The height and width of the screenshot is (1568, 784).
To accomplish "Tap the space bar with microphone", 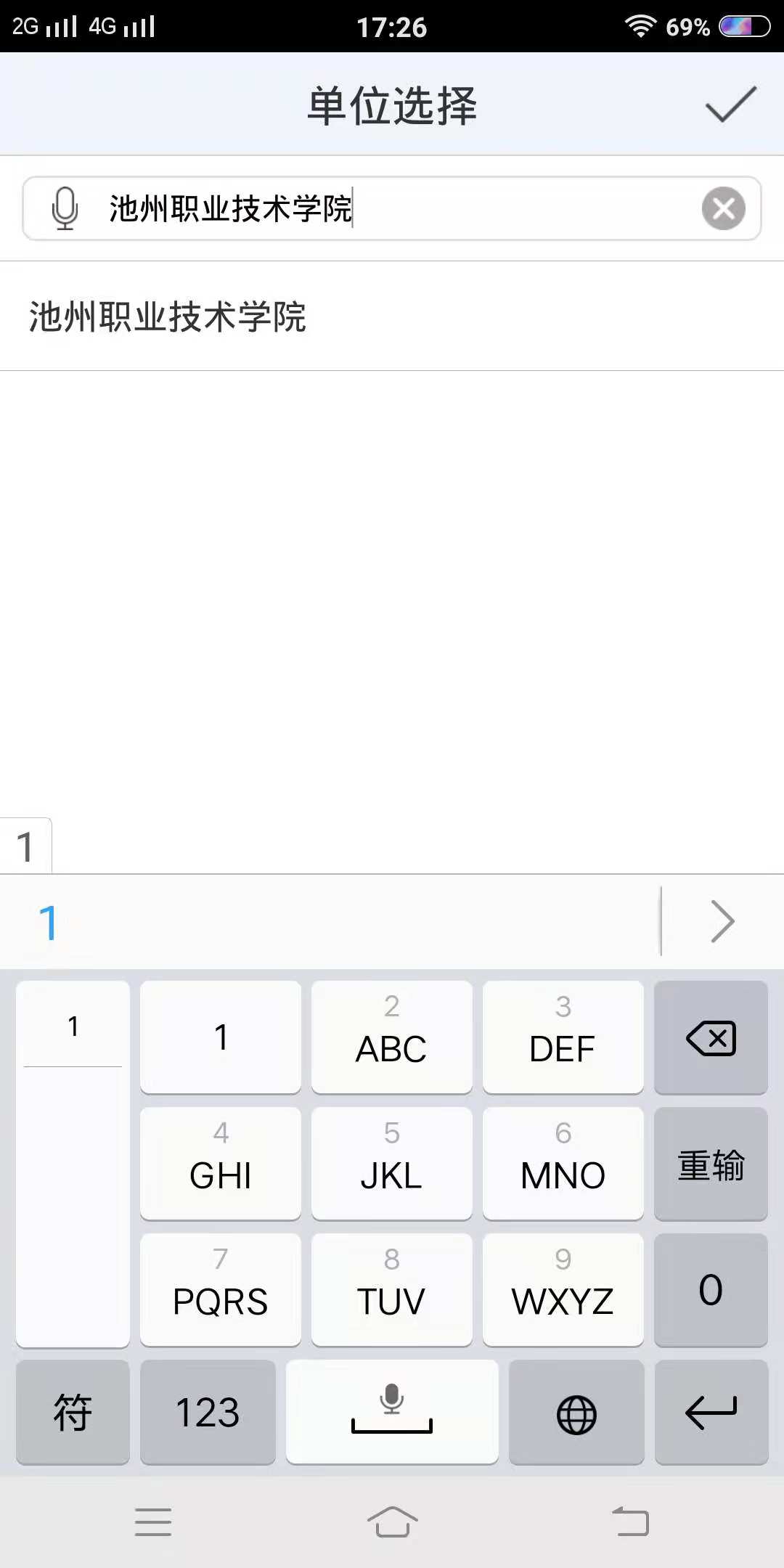I will (x=392, y=1413).
